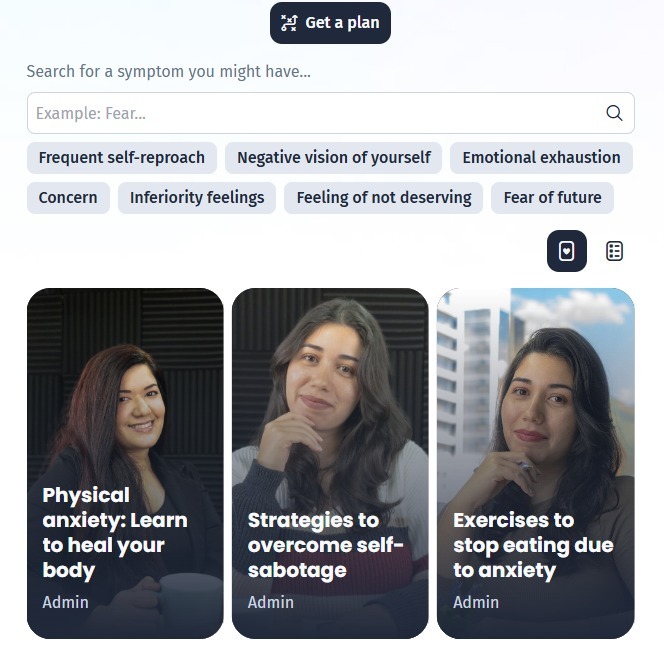Select the Frequent self-reproach chip

121,158
